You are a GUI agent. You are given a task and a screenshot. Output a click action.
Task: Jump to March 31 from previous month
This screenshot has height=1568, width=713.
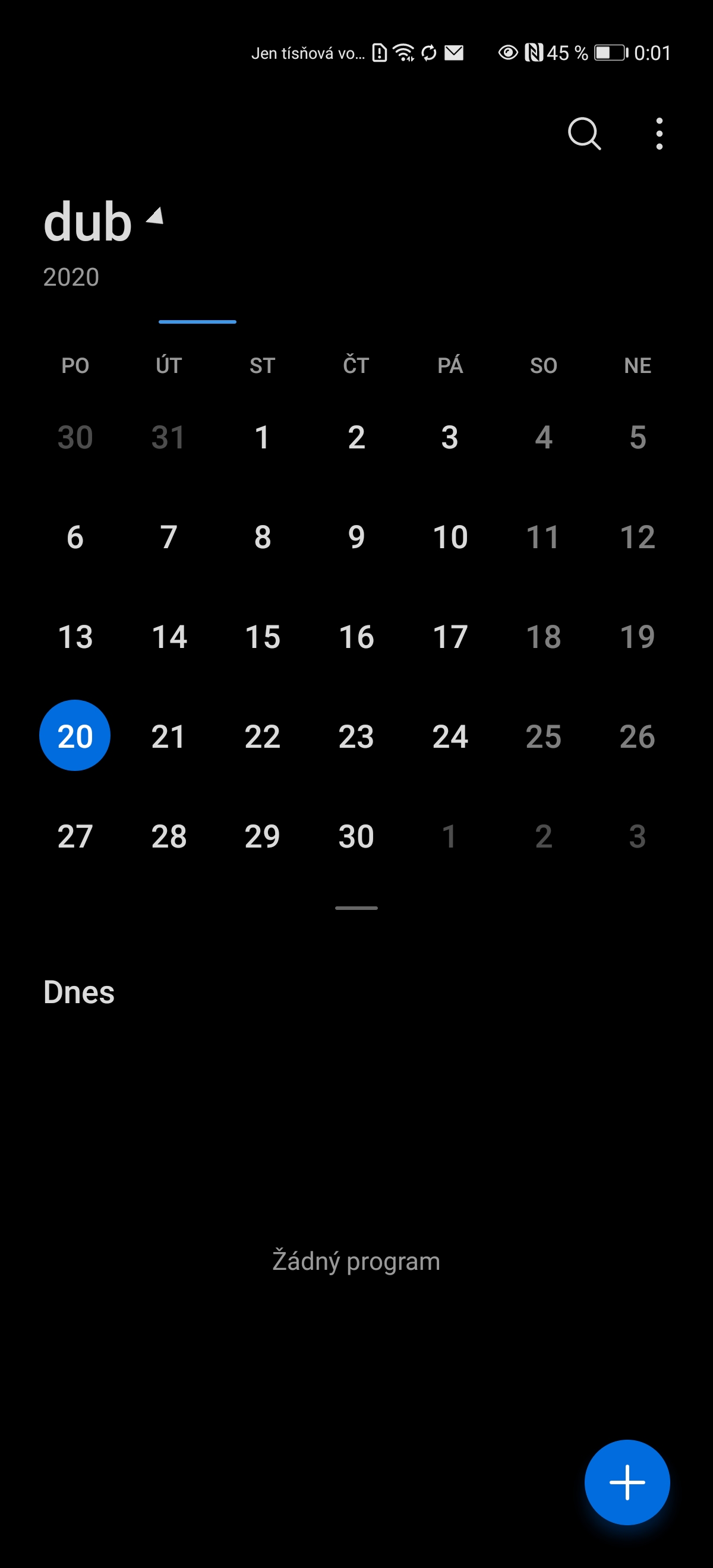(169, 437)
